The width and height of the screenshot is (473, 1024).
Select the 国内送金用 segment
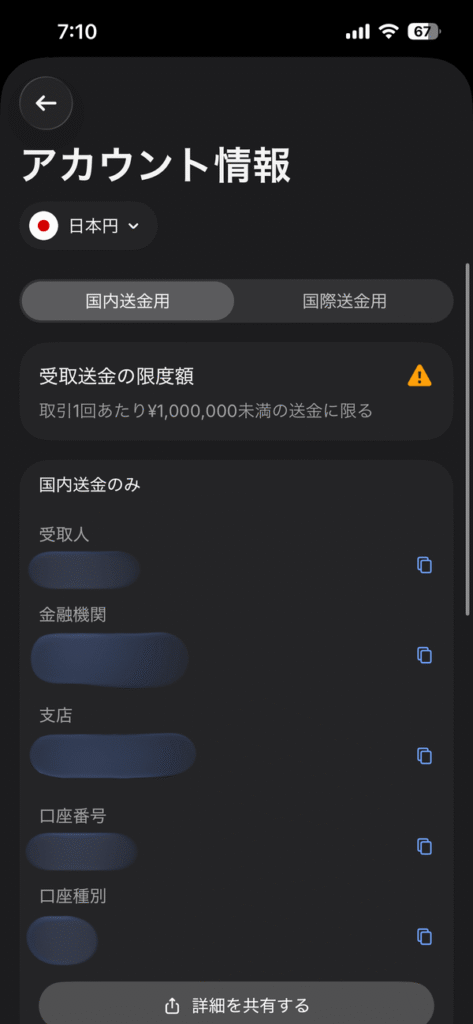[x=127, y=301]
